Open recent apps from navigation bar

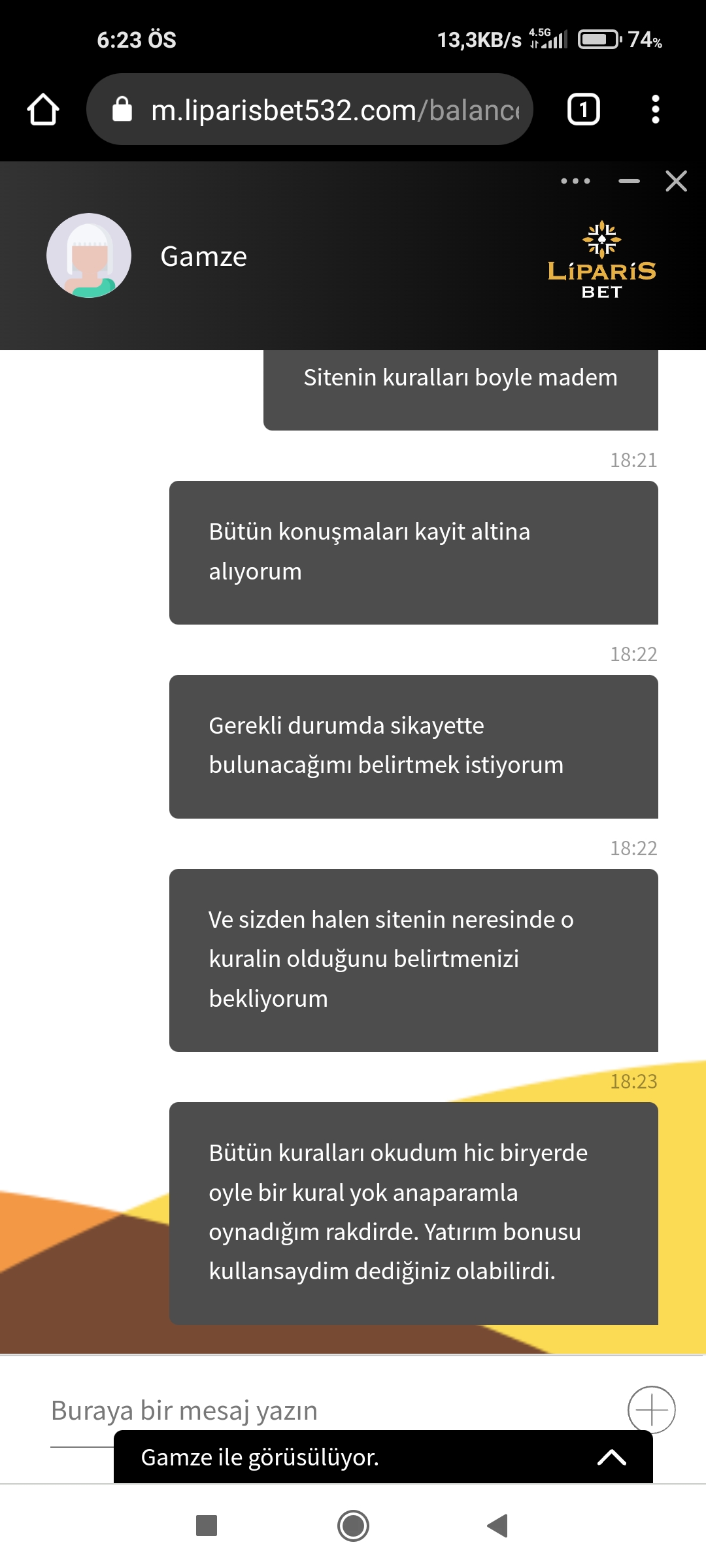tap(207, 1526)
